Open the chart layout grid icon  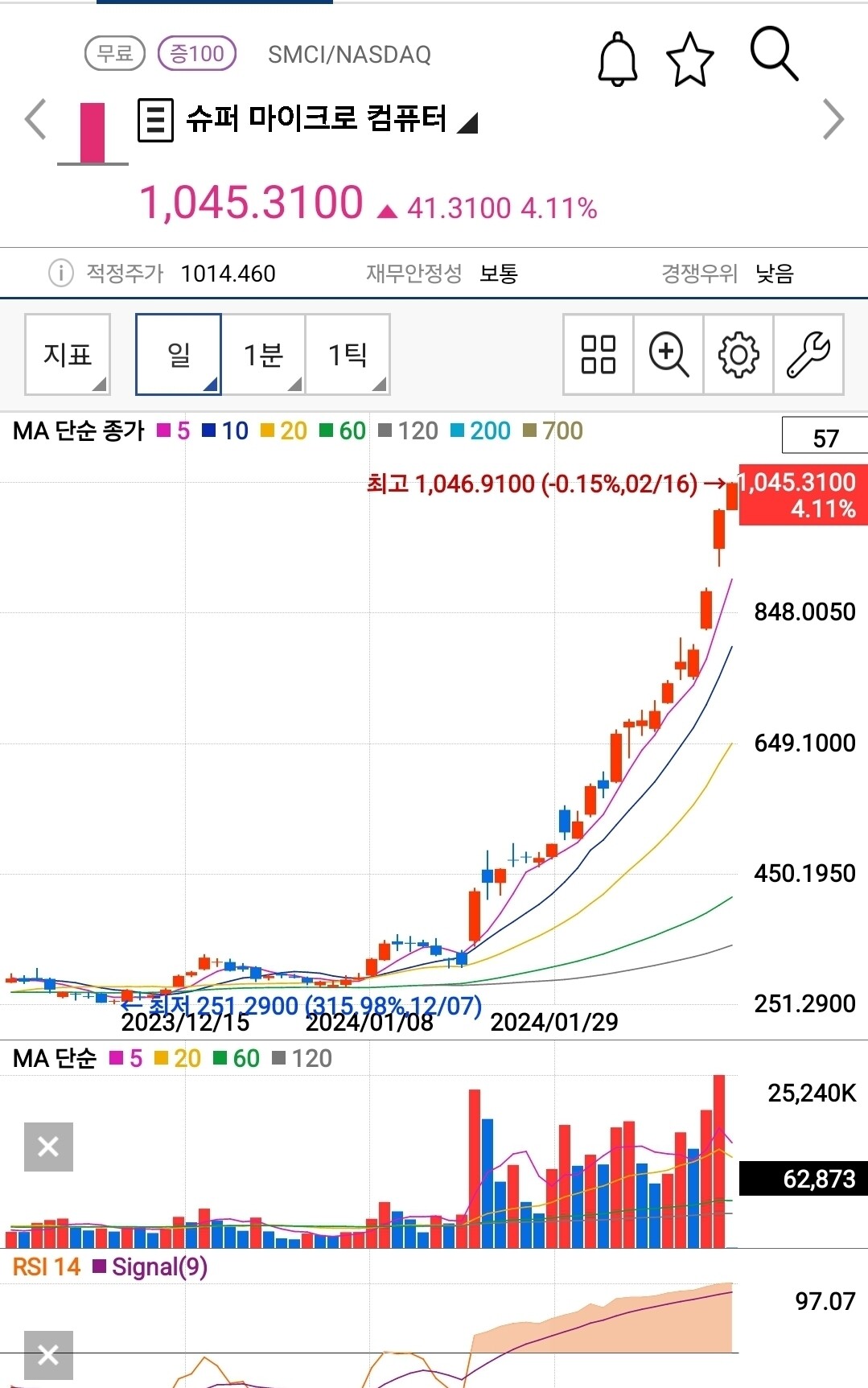(x=597, y=355)
